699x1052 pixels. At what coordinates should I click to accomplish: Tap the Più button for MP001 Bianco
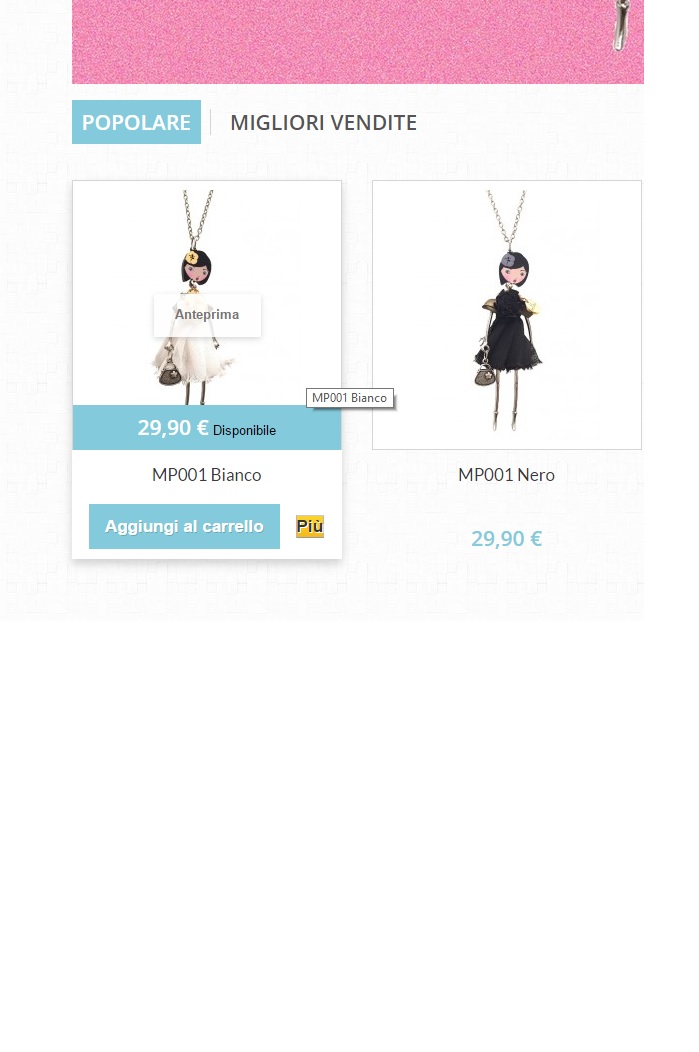[310, 526]
